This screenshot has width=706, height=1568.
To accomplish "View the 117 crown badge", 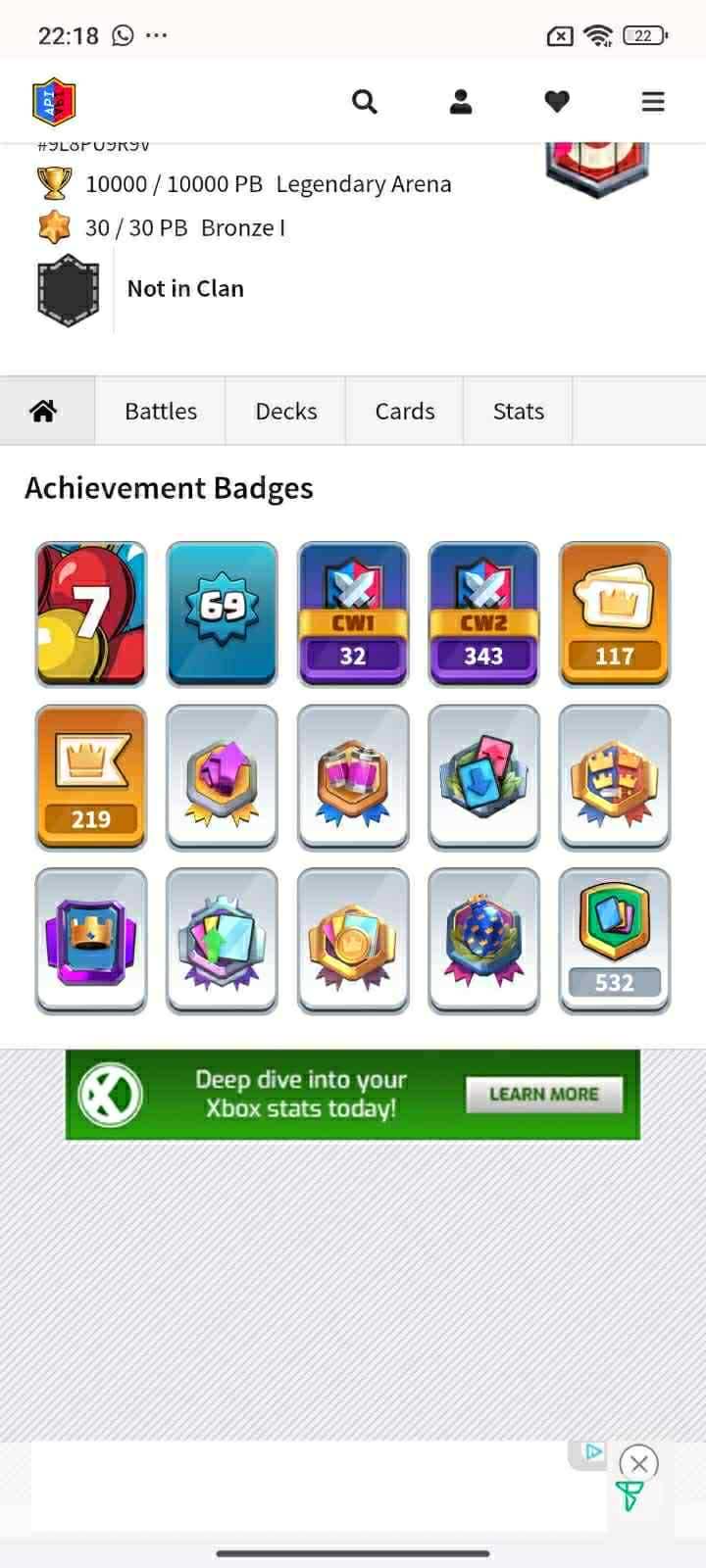I will [615, 614].
